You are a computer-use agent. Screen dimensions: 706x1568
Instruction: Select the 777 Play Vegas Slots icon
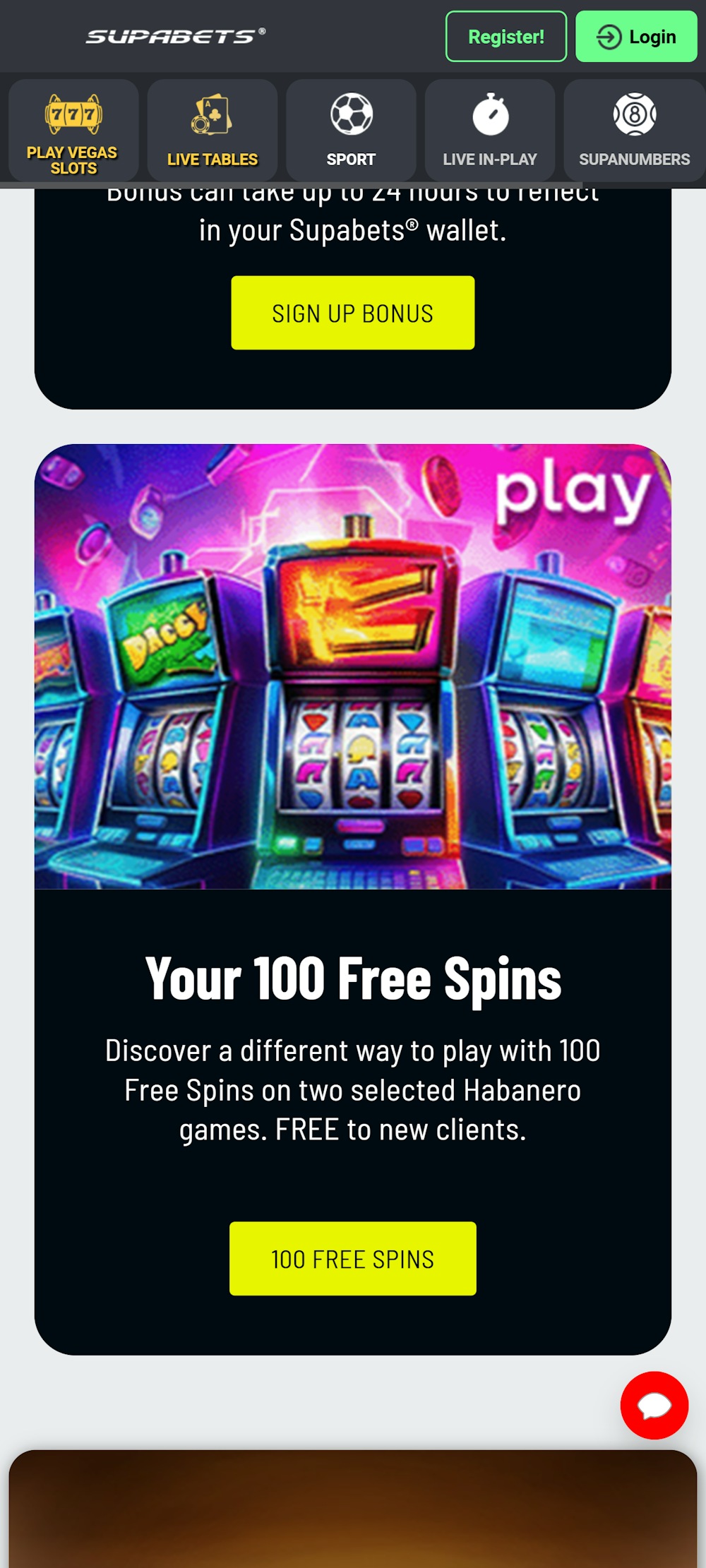pyautogui.click(x=71, y=115)
